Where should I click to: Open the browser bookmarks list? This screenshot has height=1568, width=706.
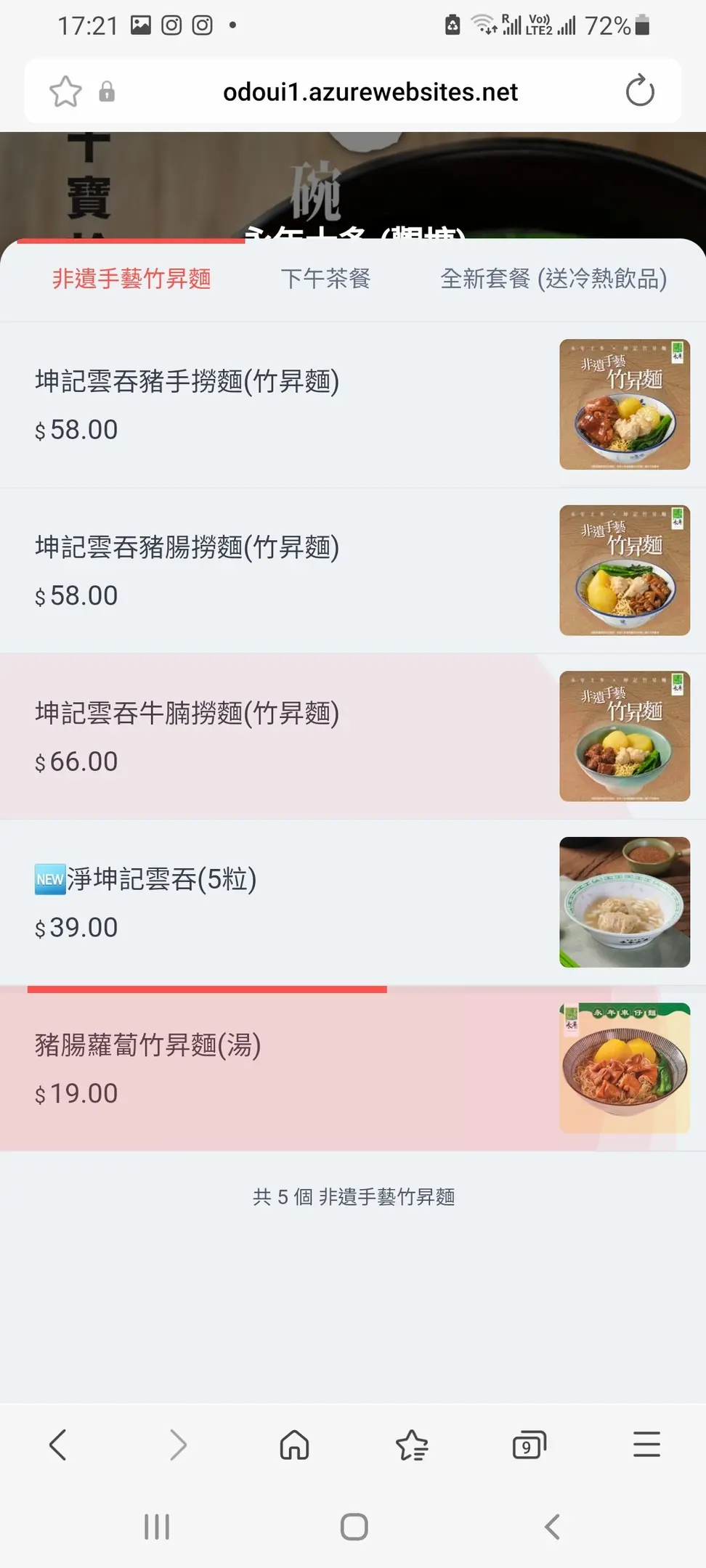pos(412,1445)
